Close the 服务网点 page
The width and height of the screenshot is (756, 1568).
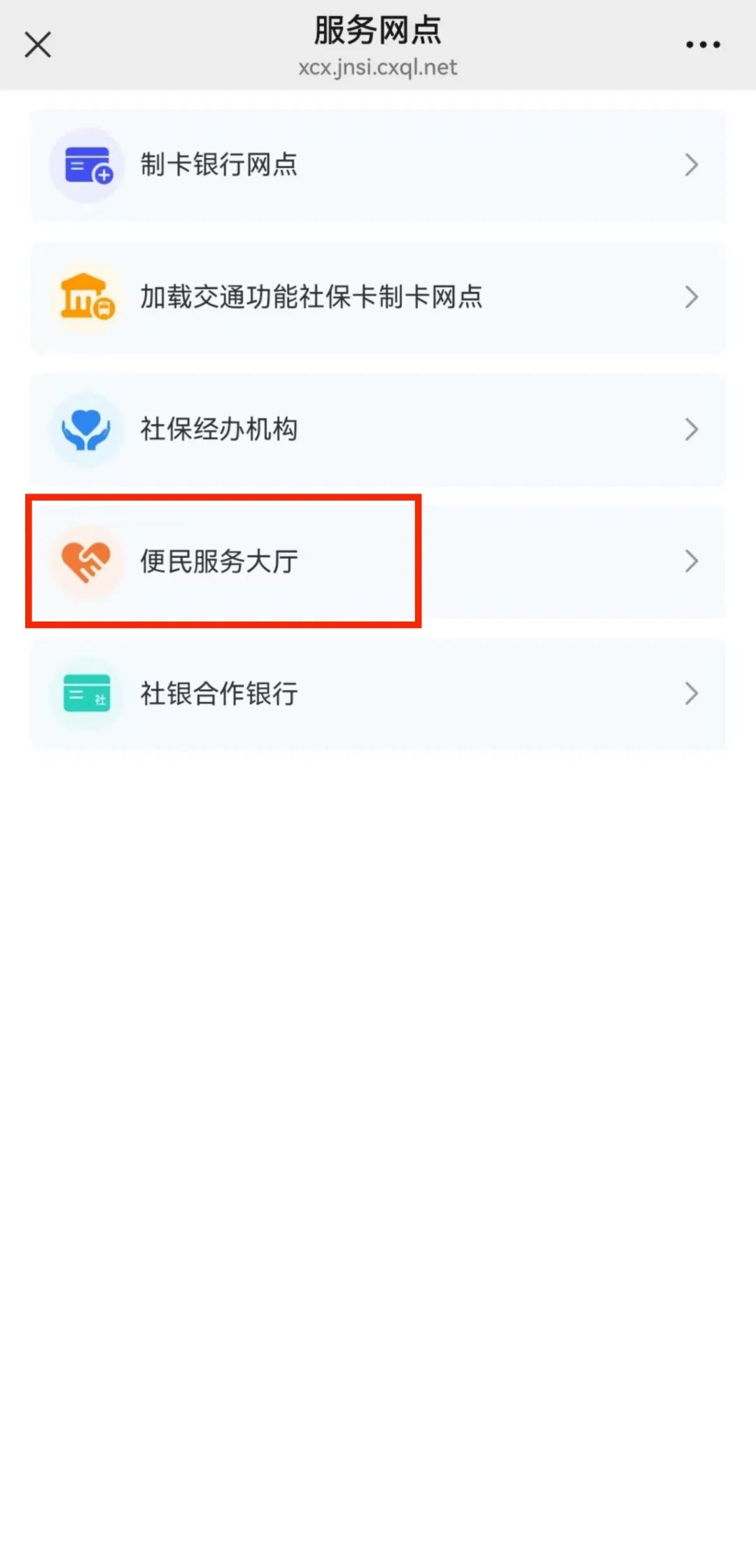point(38,45)
